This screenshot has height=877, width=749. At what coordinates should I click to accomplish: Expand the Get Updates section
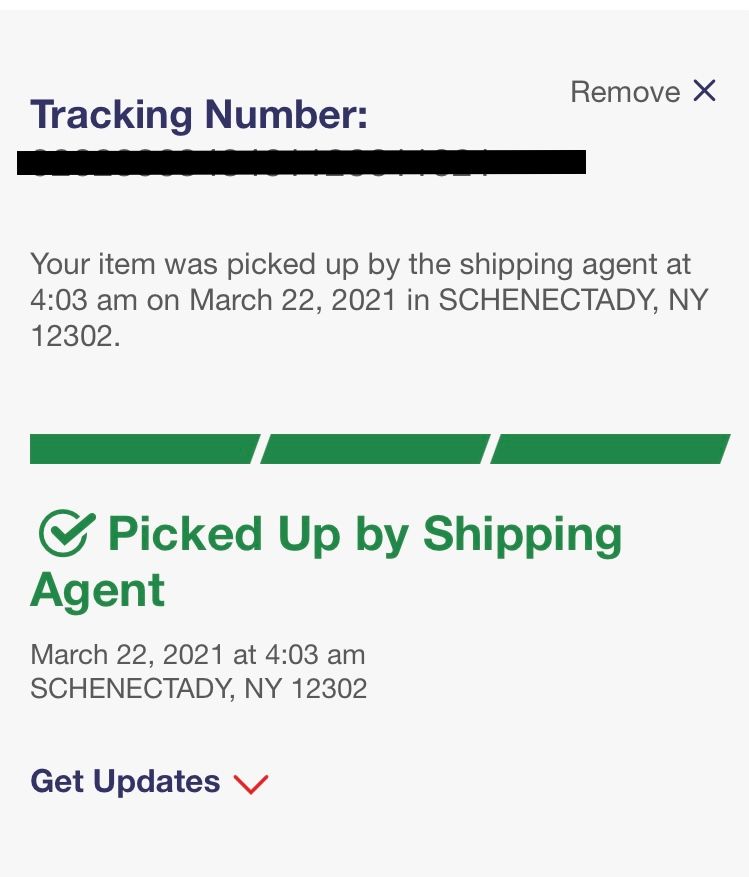click(x=150, y=781)
